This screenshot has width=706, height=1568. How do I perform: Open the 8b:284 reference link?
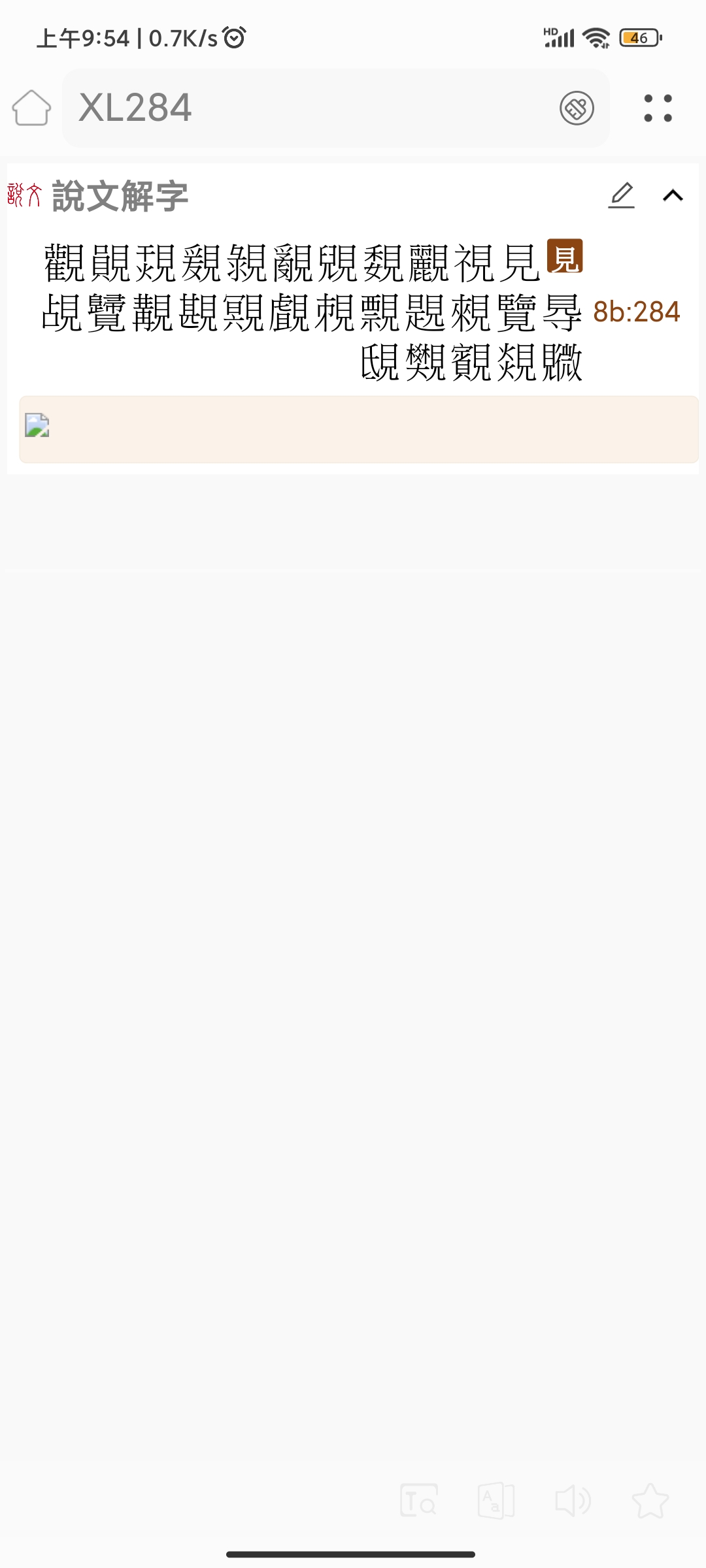click(x=636, y=312)
